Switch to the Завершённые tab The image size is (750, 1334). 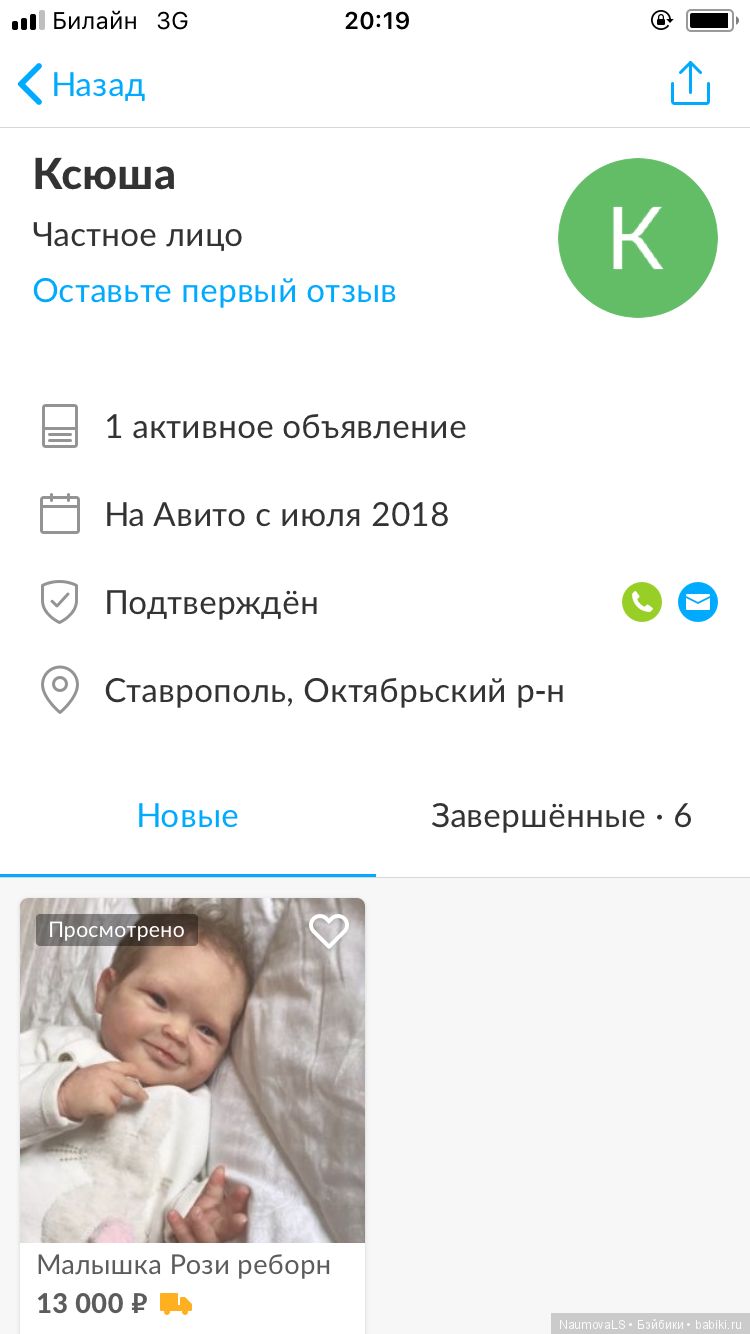pyautogui.click(x=560, y=815)
